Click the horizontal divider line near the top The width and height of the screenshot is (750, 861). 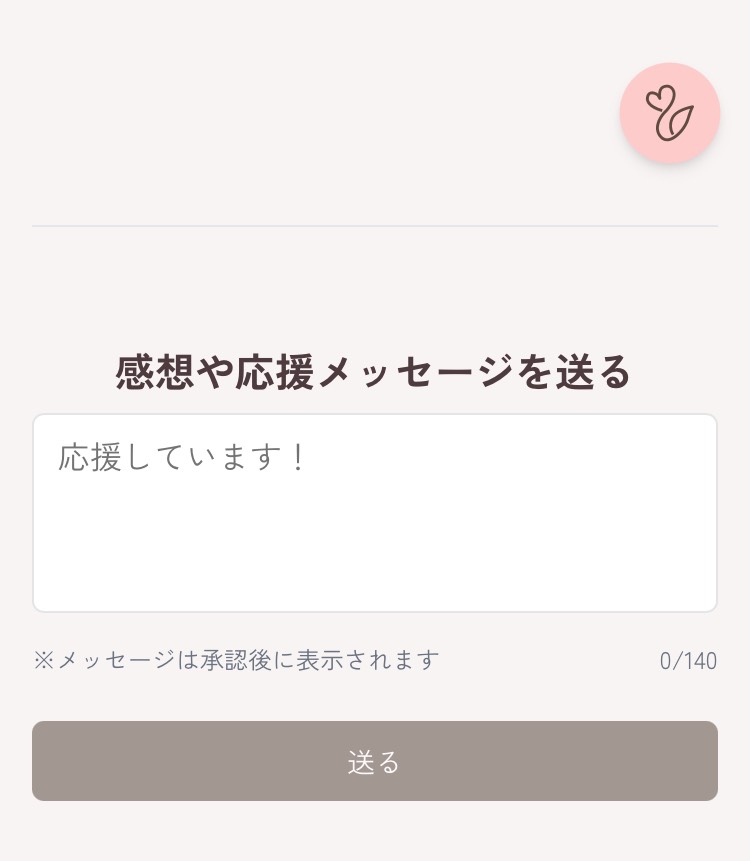375,225
